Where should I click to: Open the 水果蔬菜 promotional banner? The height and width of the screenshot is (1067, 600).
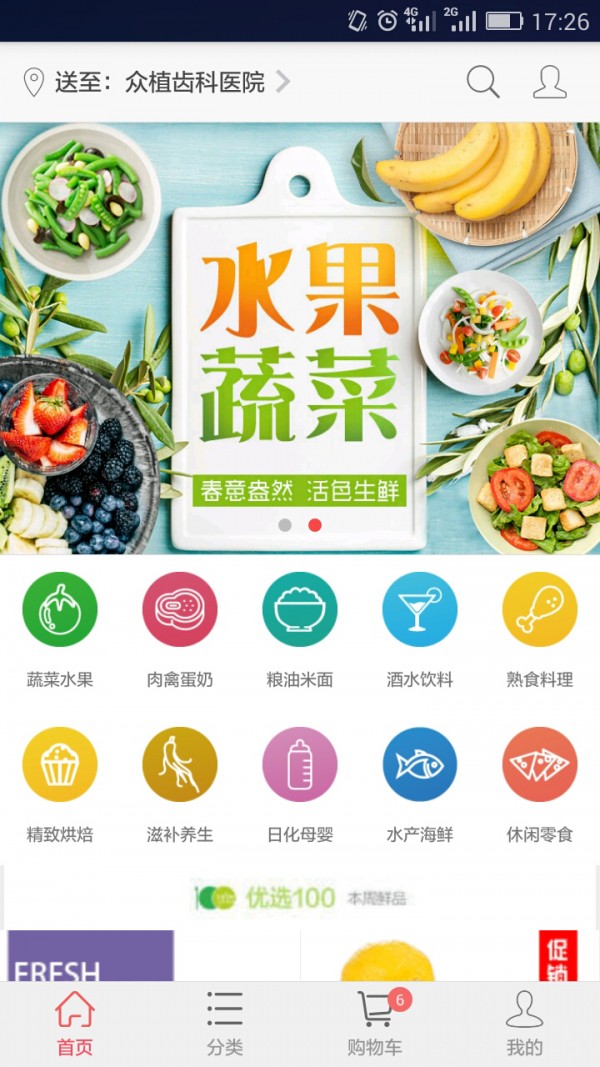click(x=300, y=340)
